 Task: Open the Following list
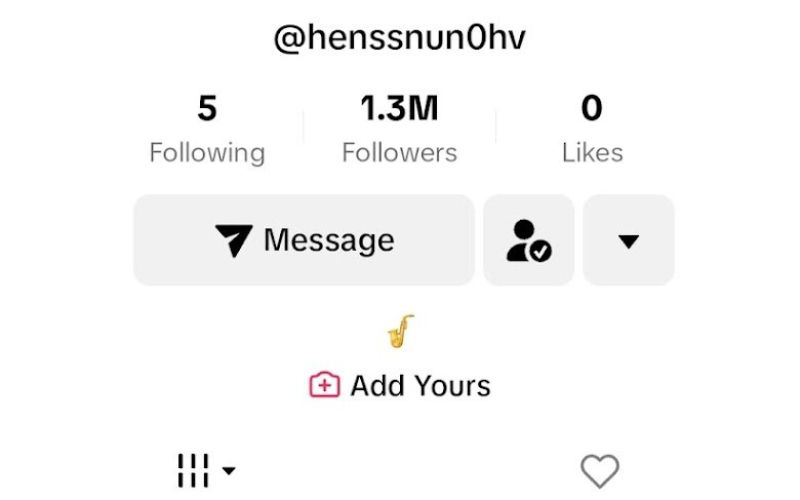(207, 130)
